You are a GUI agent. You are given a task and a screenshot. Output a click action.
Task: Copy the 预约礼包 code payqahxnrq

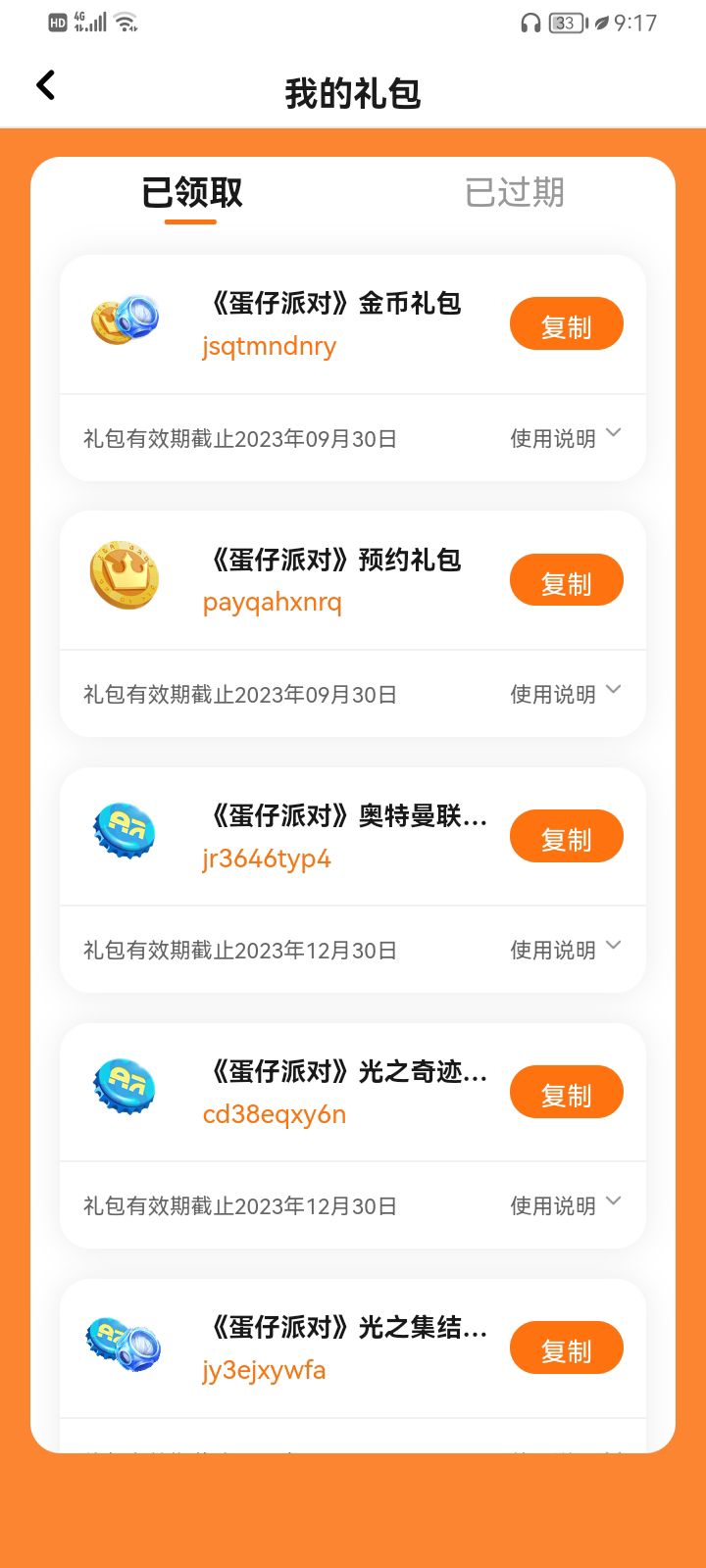(566, 581)
